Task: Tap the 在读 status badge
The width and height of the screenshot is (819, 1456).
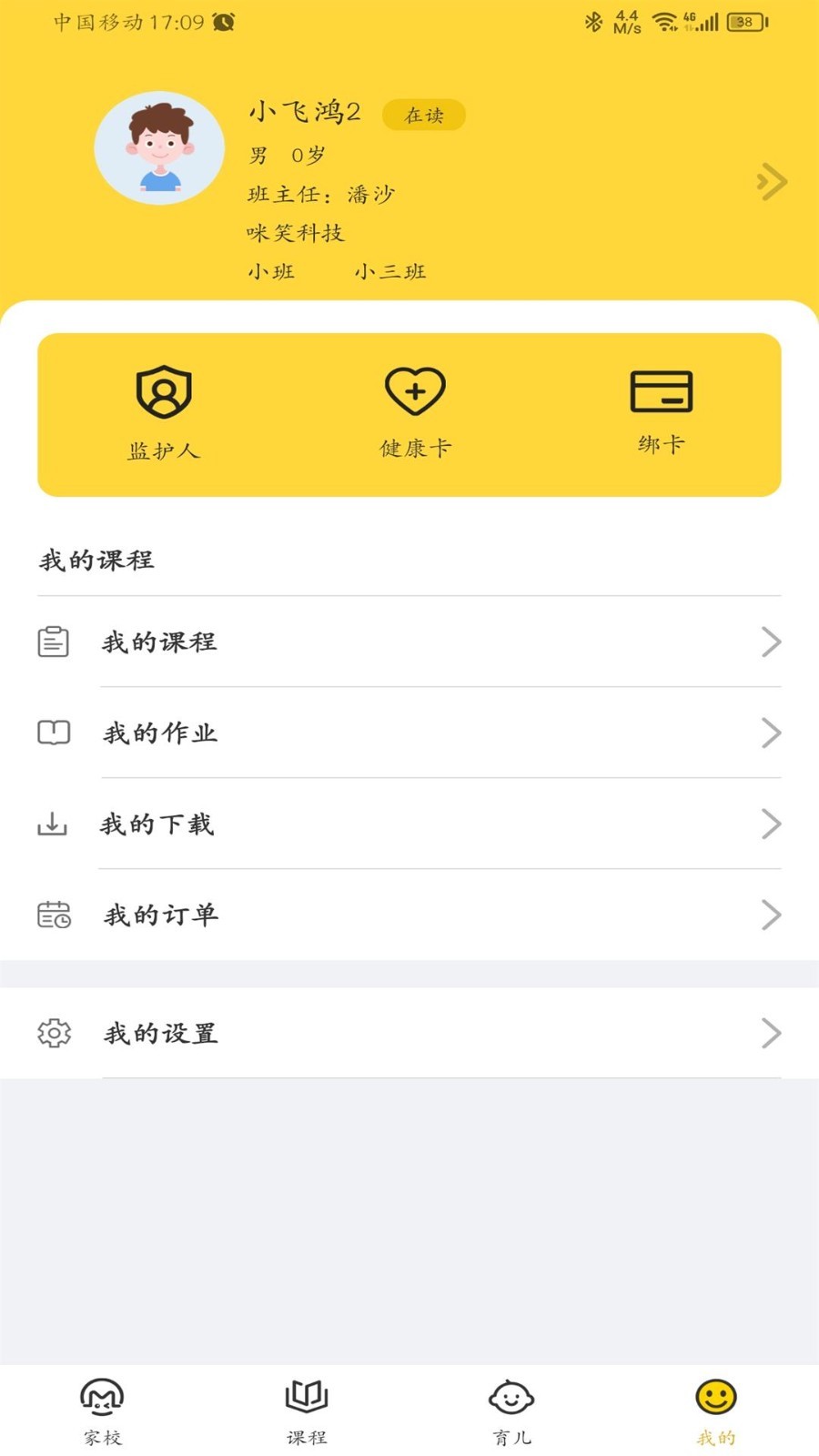Action: (x=424, y=116)
